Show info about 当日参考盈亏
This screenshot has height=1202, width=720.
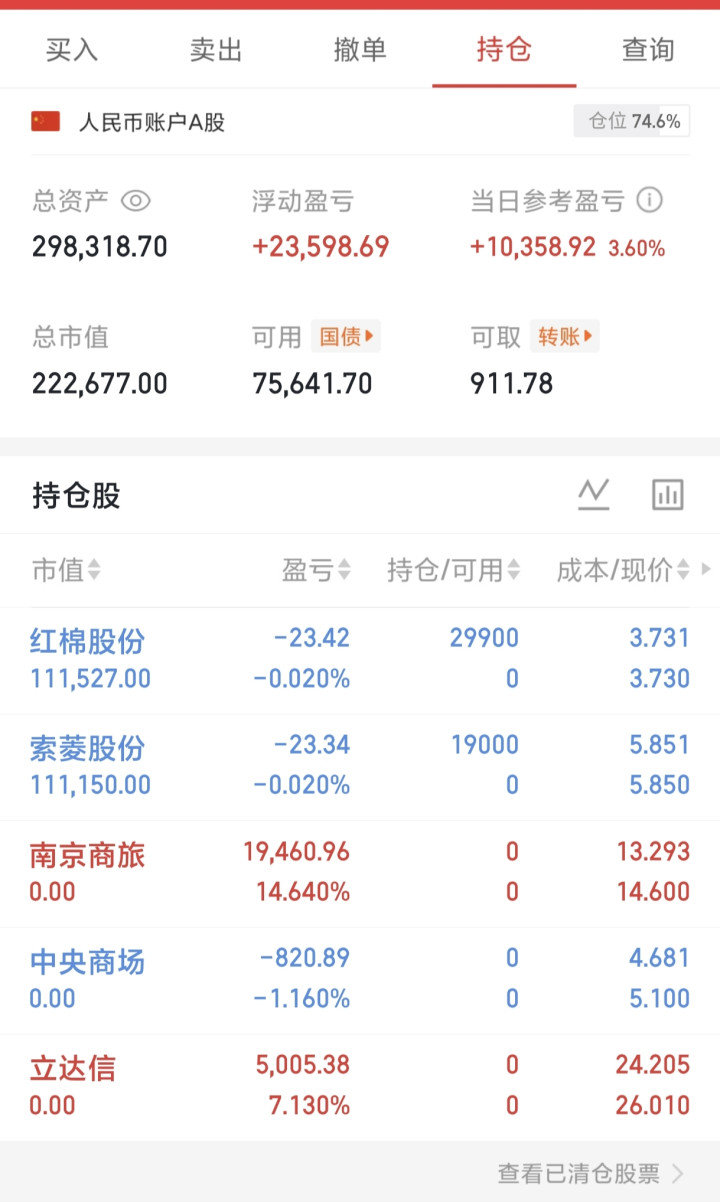(650, 201)
